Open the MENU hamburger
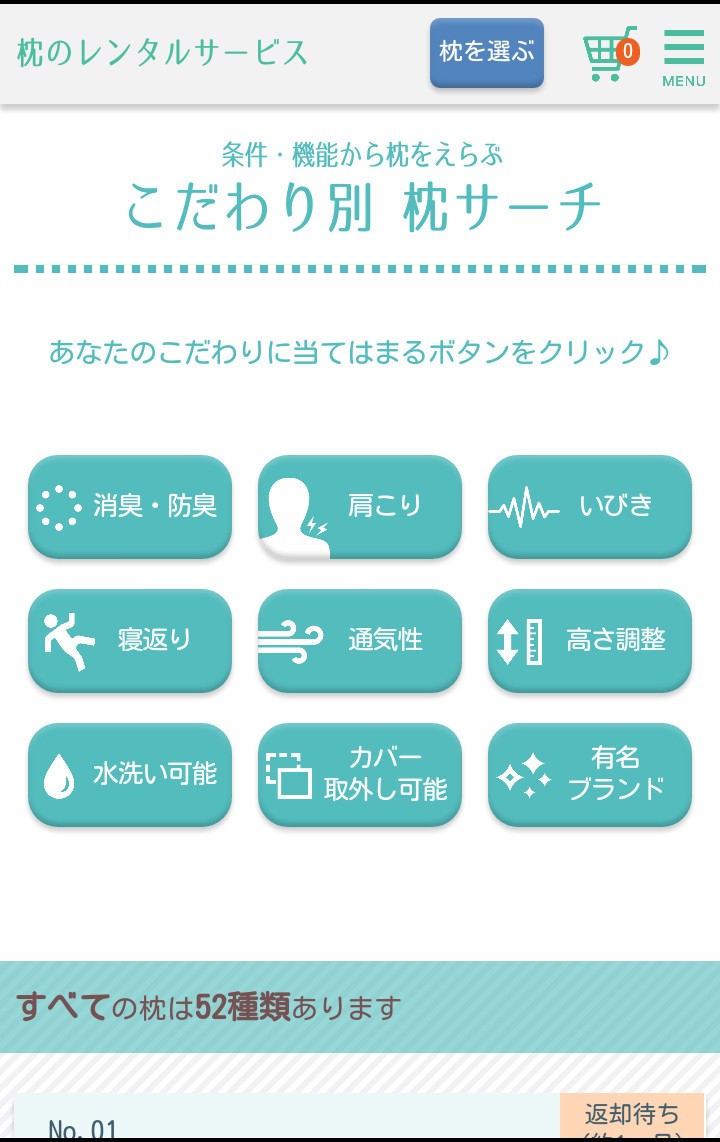The width and height of the screenshot is (720, 1142). tap(684, 58)
